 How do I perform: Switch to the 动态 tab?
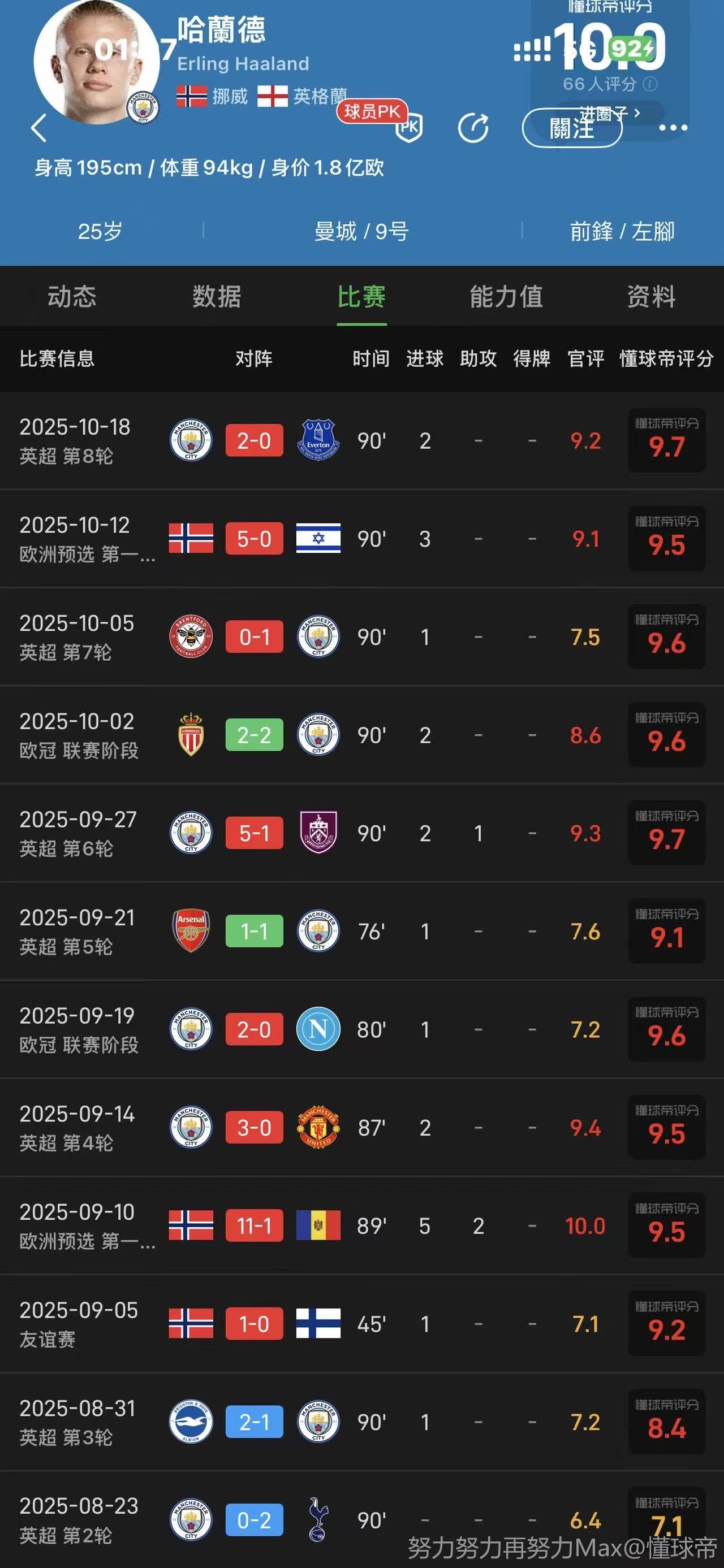[x=72, y=297]
